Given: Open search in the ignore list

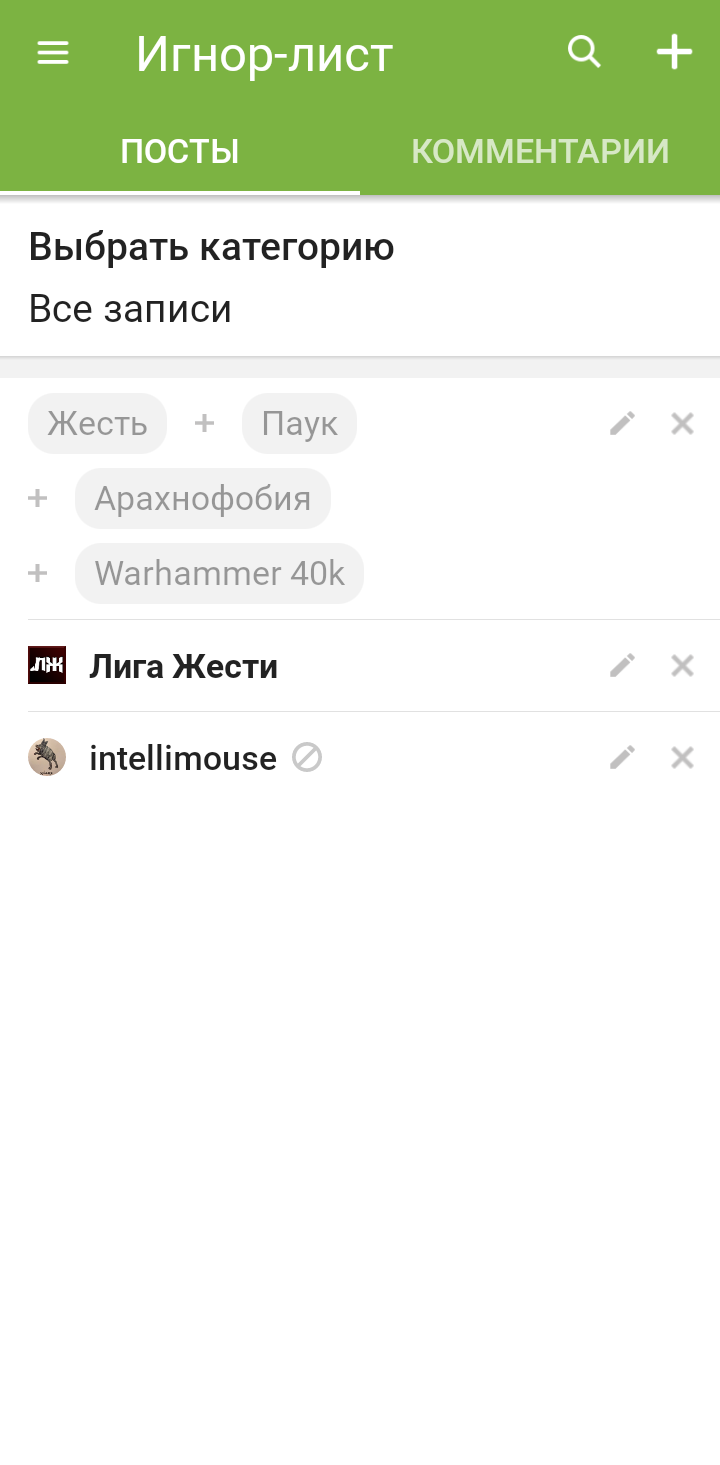Looking at the screenshot, I should (x=584, y=52).
